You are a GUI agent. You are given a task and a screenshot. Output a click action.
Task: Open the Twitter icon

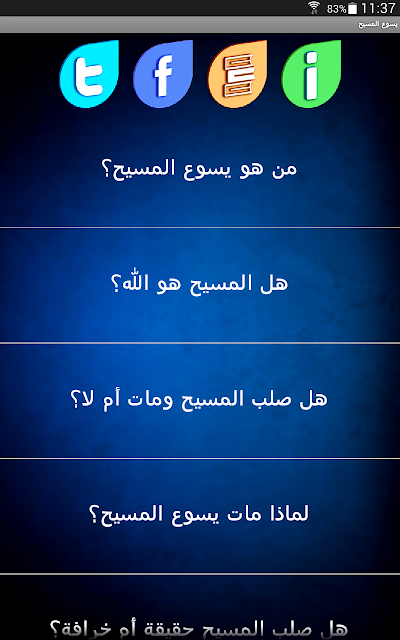[x=89, y=74]
